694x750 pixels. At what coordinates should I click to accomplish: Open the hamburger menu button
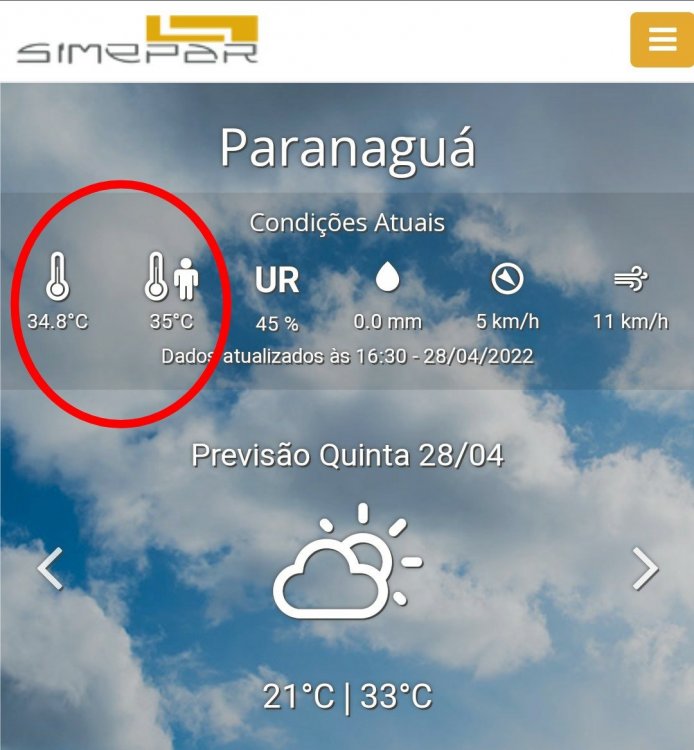tap(661, 40)
